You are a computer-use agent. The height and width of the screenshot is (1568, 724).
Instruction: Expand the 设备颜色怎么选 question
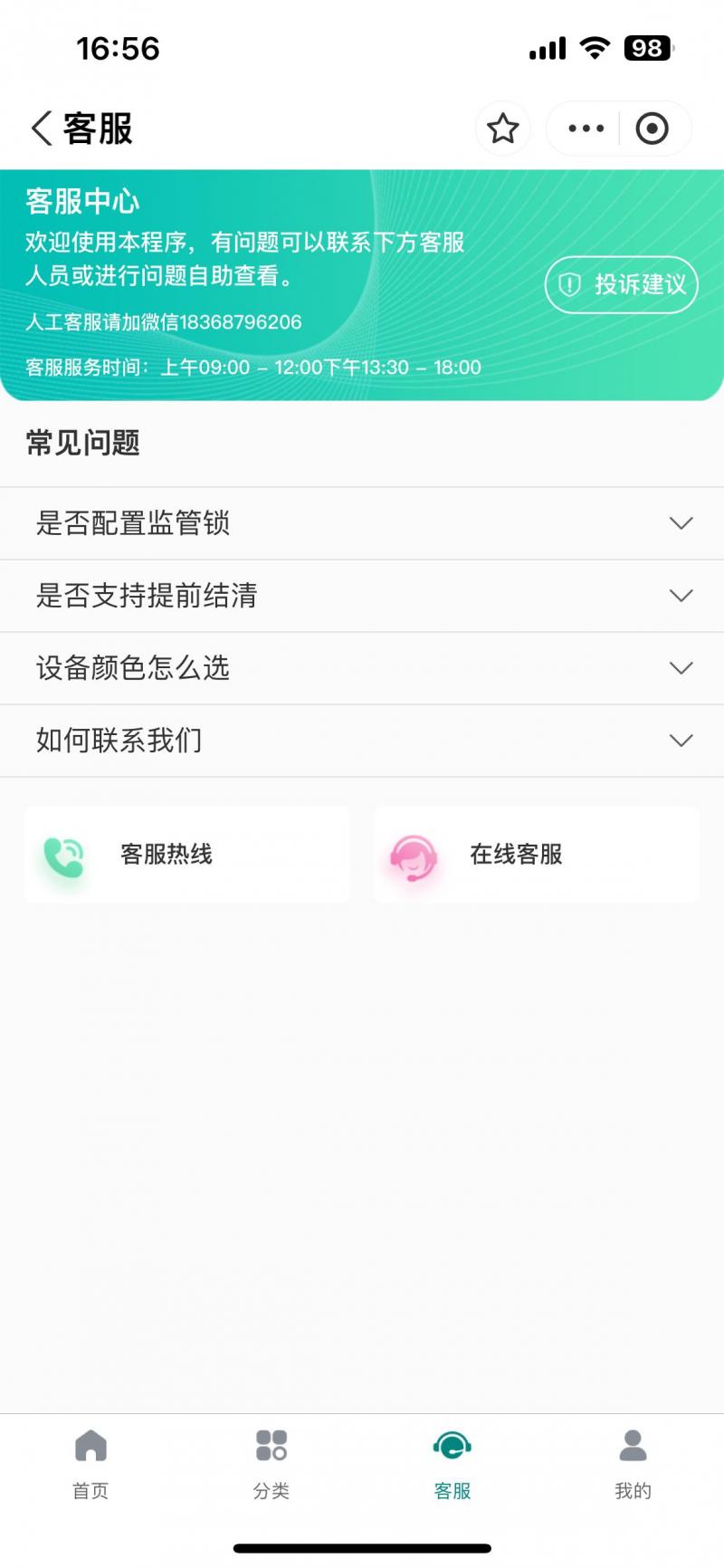tap(362, 668)
